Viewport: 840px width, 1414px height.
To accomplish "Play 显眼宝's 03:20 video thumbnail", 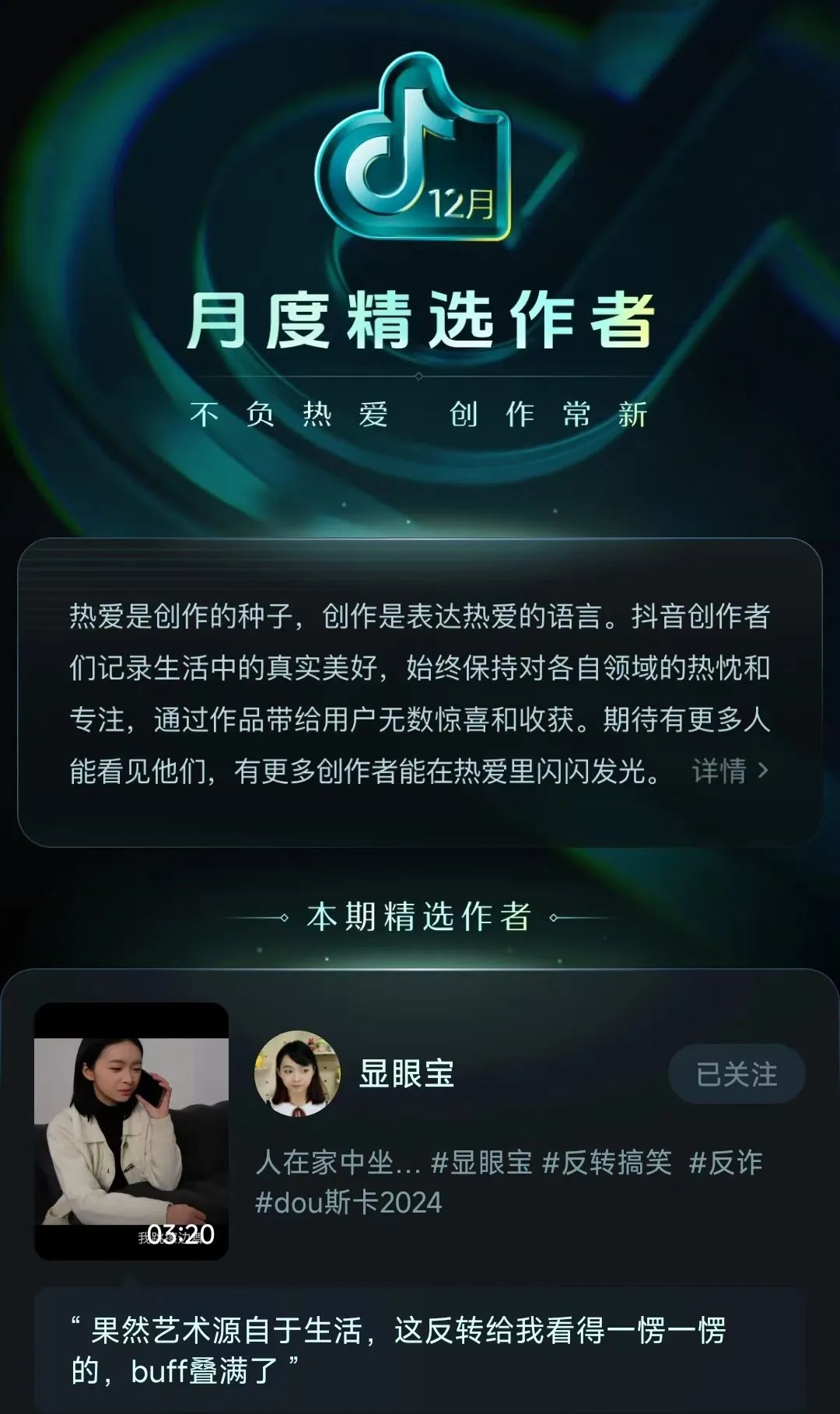I will click(x=131, y=1131).
